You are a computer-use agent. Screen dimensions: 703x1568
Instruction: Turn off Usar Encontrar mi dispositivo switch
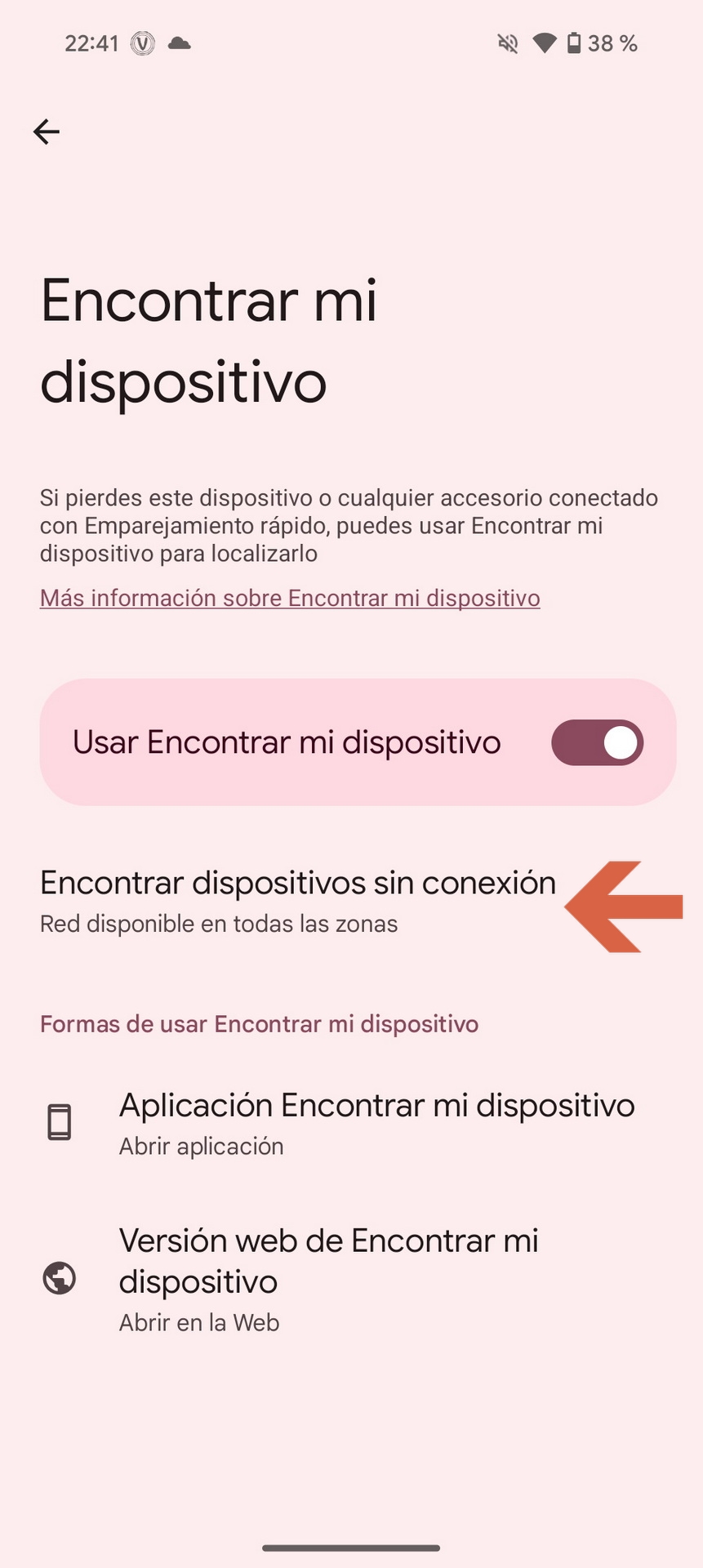[x=597, y=742]
